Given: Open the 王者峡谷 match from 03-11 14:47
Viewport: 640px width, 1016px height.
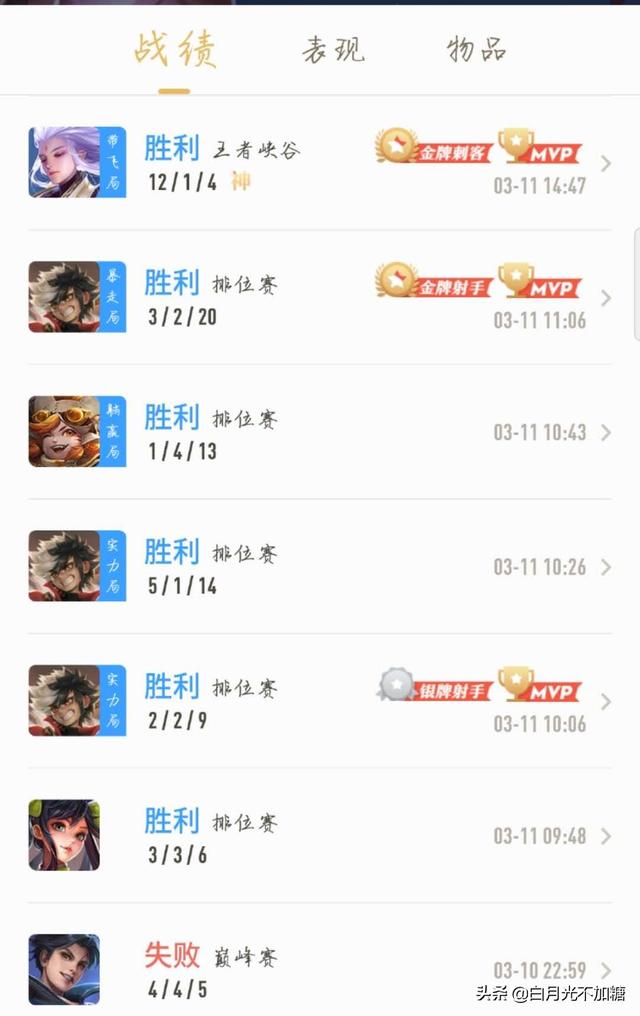Looking at the screenshot, I should 320,164.
